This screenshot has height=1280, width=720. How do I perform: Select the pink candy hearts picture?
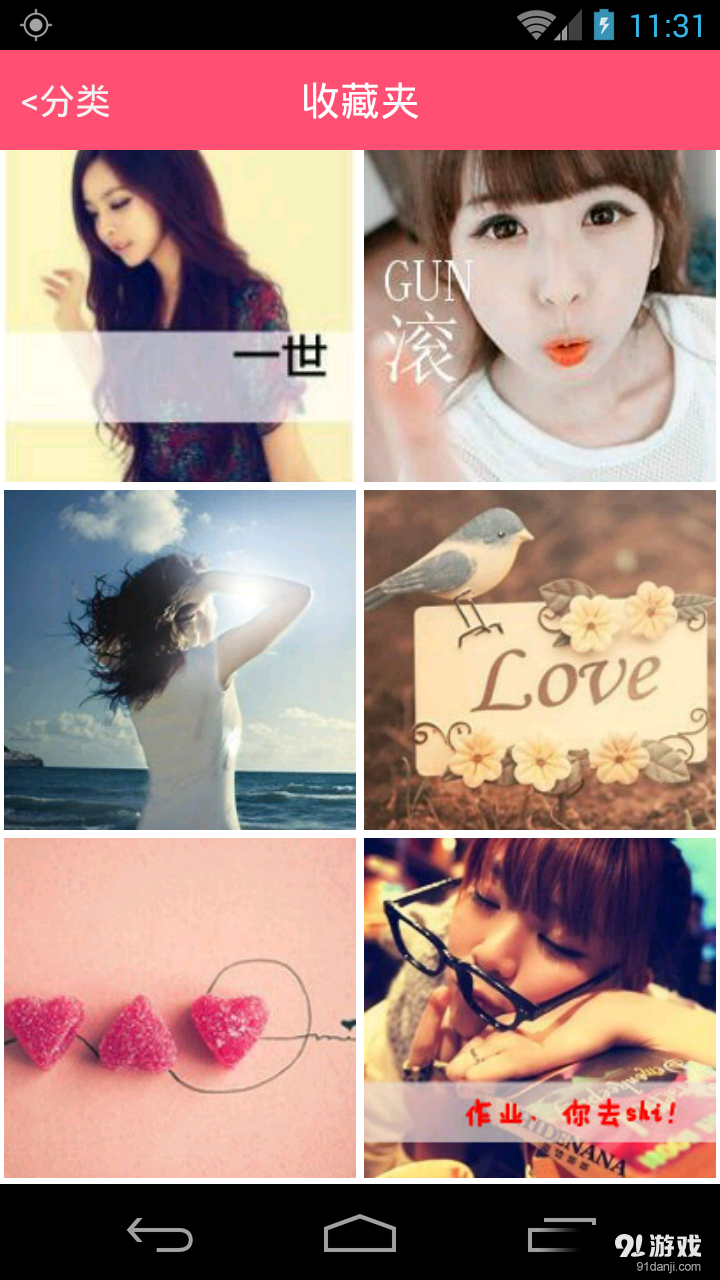[180, 1008]
